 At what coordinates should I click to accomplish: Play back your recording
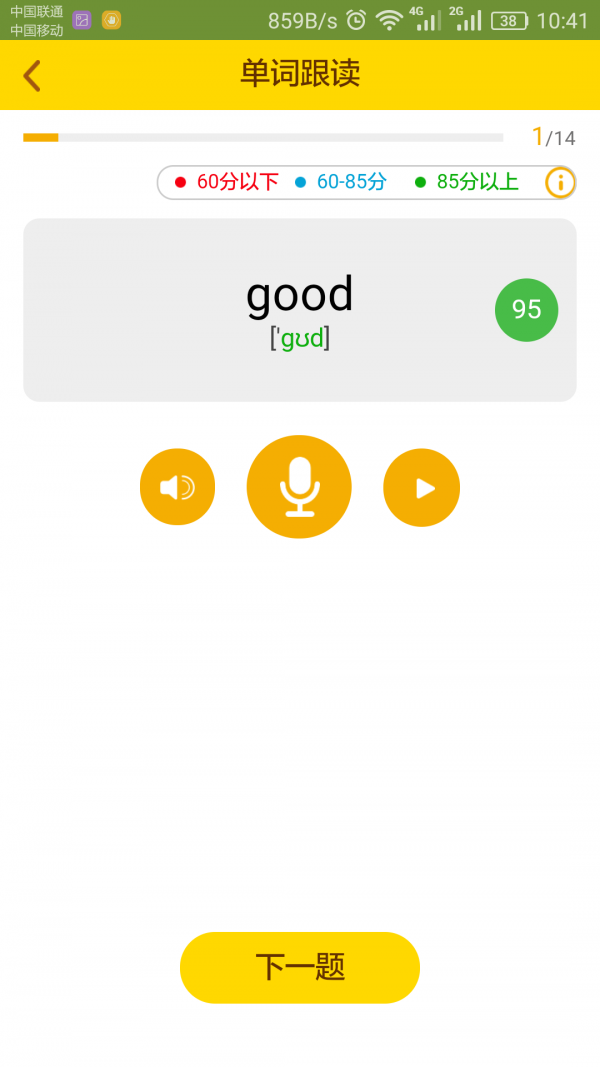click(x=421, y=487)
